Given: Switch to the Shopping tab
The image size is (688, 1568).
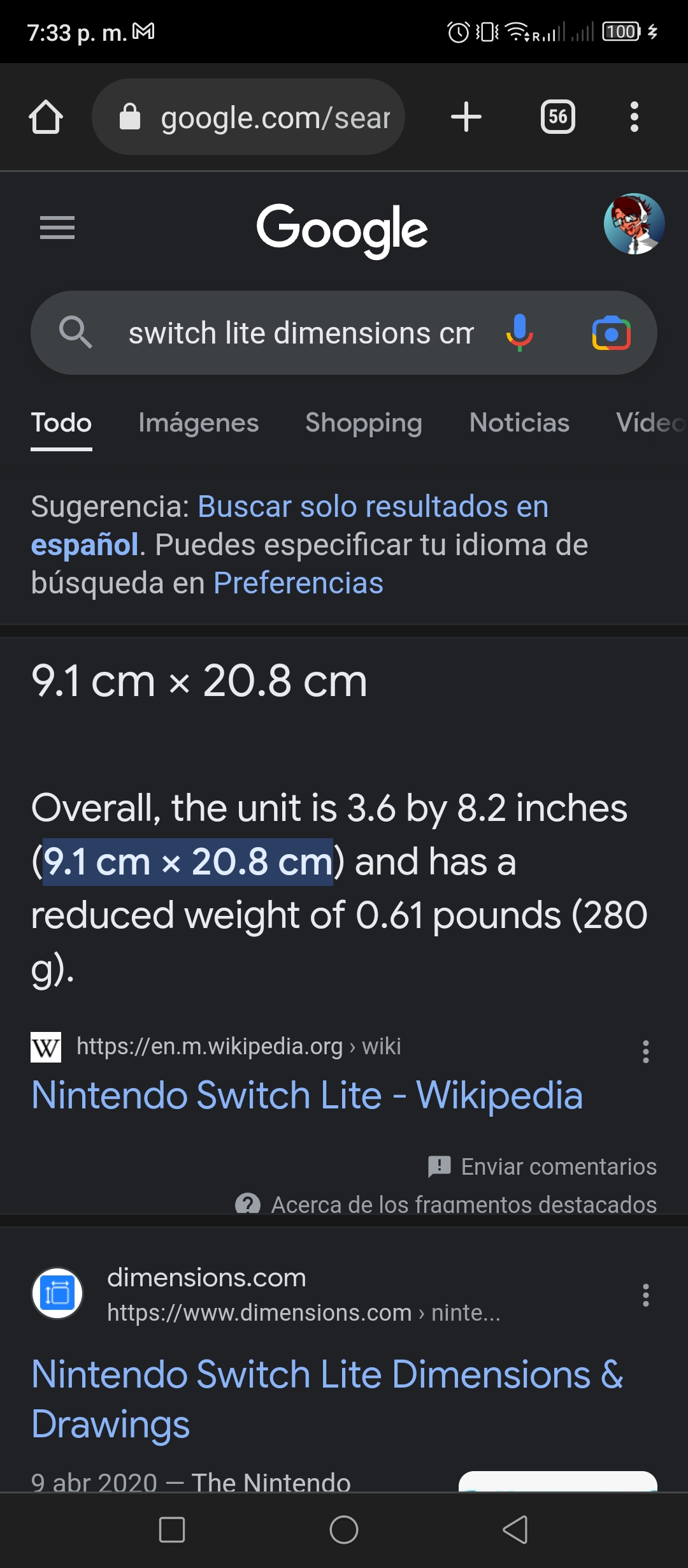Looking at the screenshot, I should pyautogui.click(x=363, y=423).
